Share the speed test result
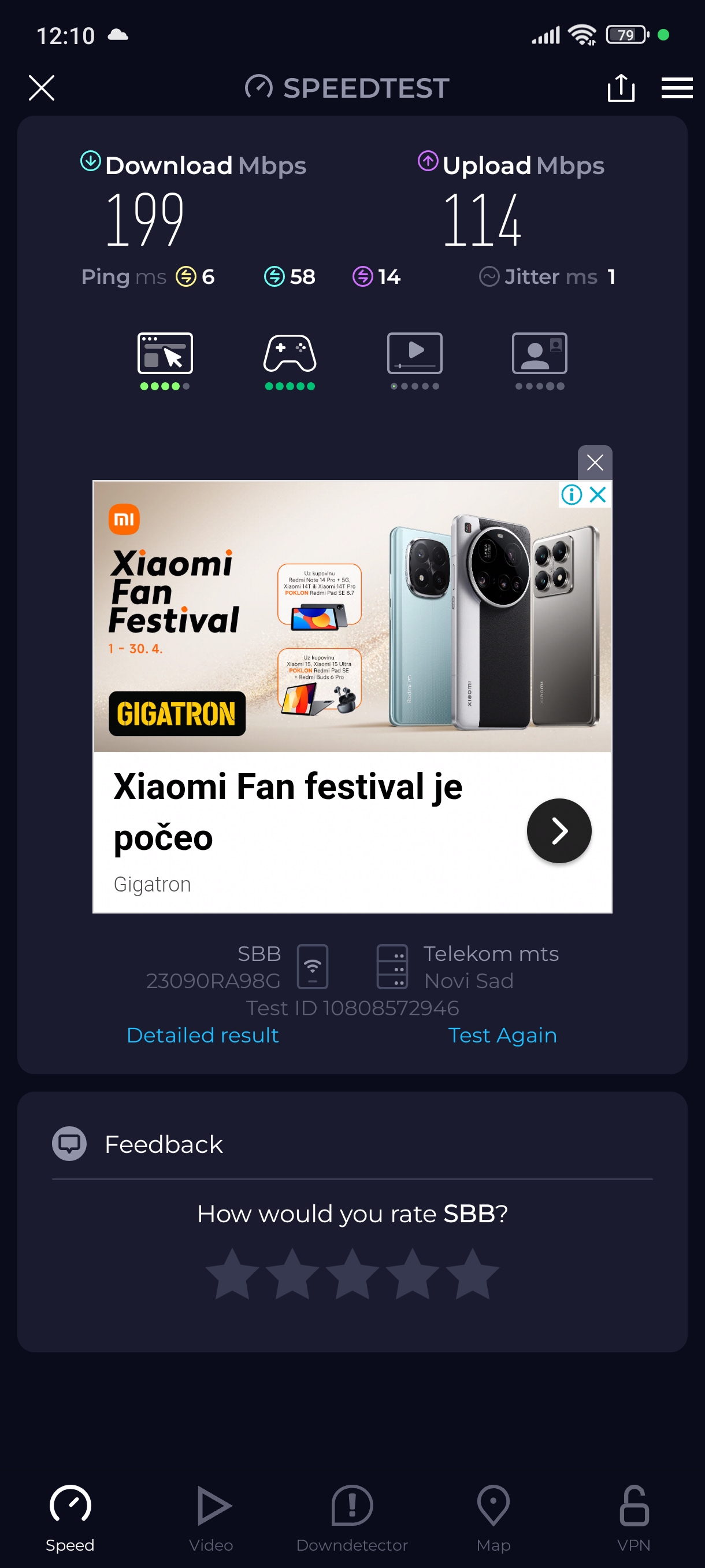This screenshot has height=1568, width=705. [x=621, y=88]
